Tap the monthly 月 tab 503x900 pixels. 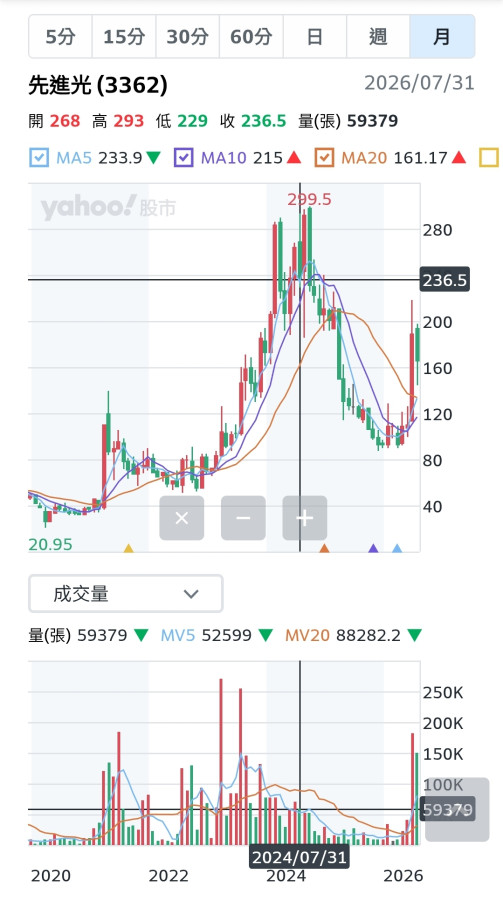tap(442, 37)
